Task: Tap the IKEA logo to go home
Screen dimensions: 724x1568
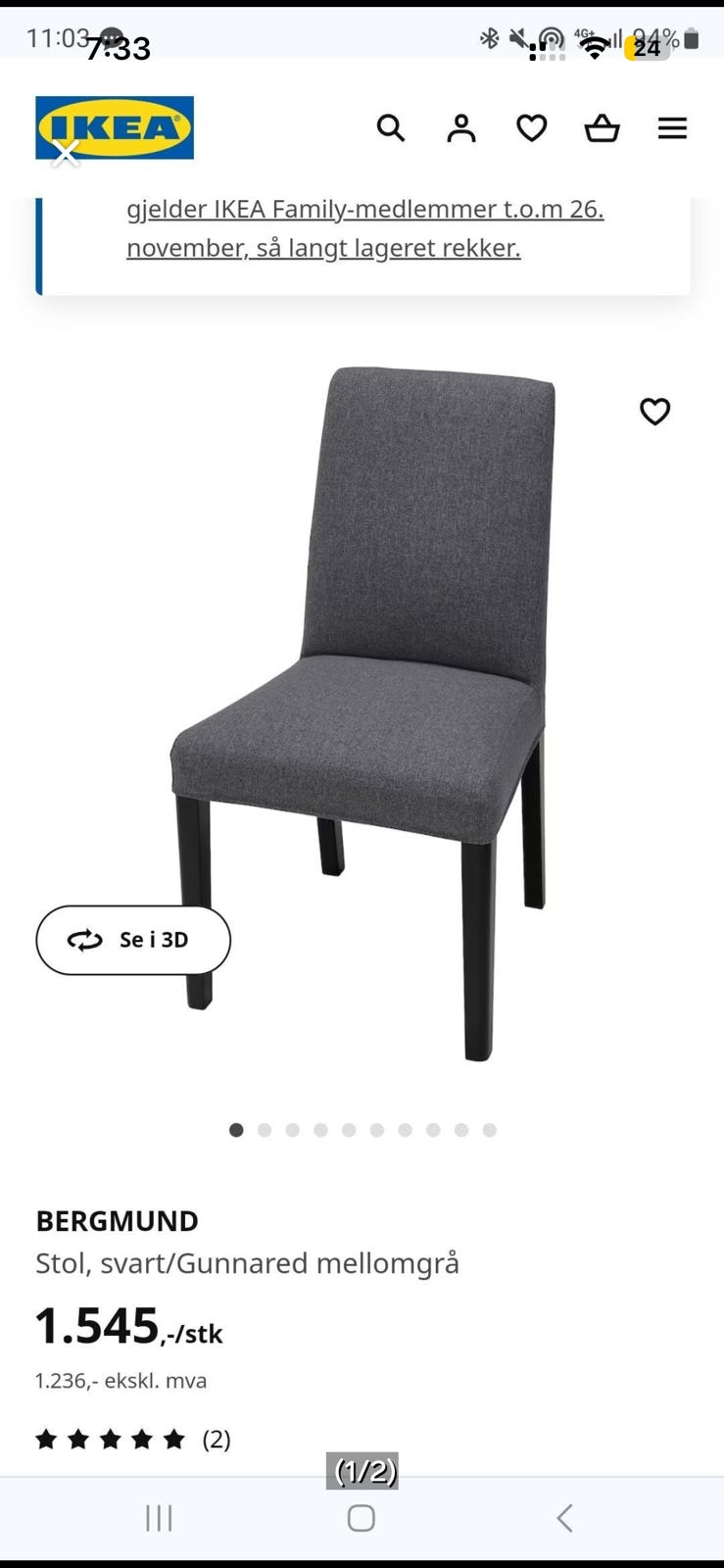Action: 115,127
